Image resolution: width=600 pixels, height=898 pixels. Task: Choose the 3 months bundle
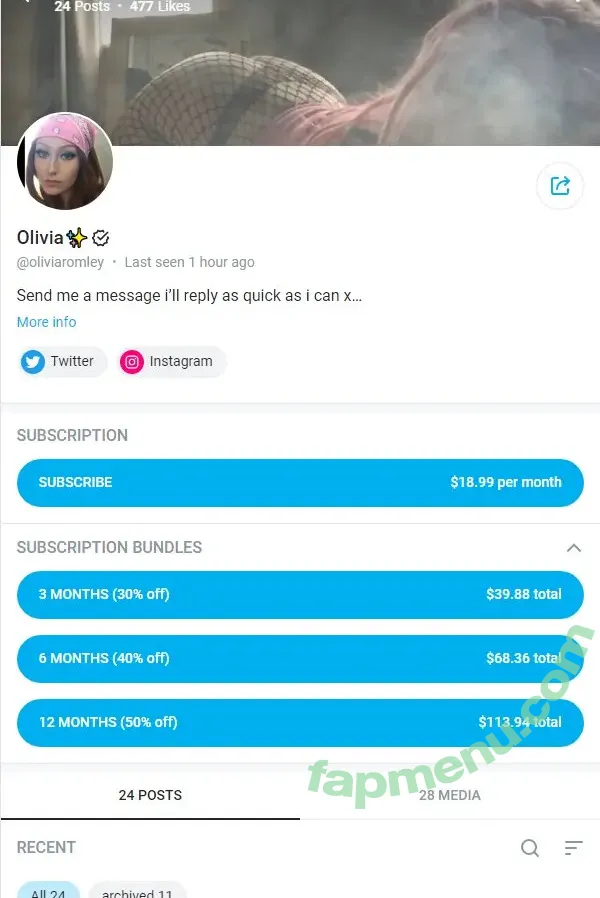click(300, 594)
